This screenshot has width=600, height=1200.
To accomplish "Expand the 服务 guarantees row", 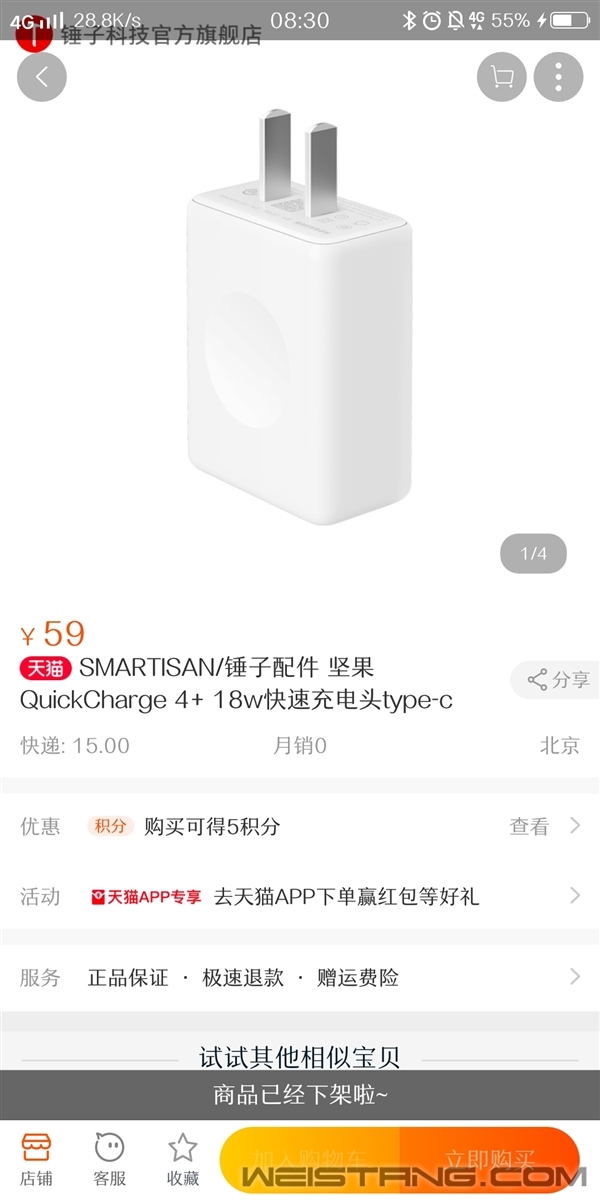I will pyautogui.click(x=300, y=977).
